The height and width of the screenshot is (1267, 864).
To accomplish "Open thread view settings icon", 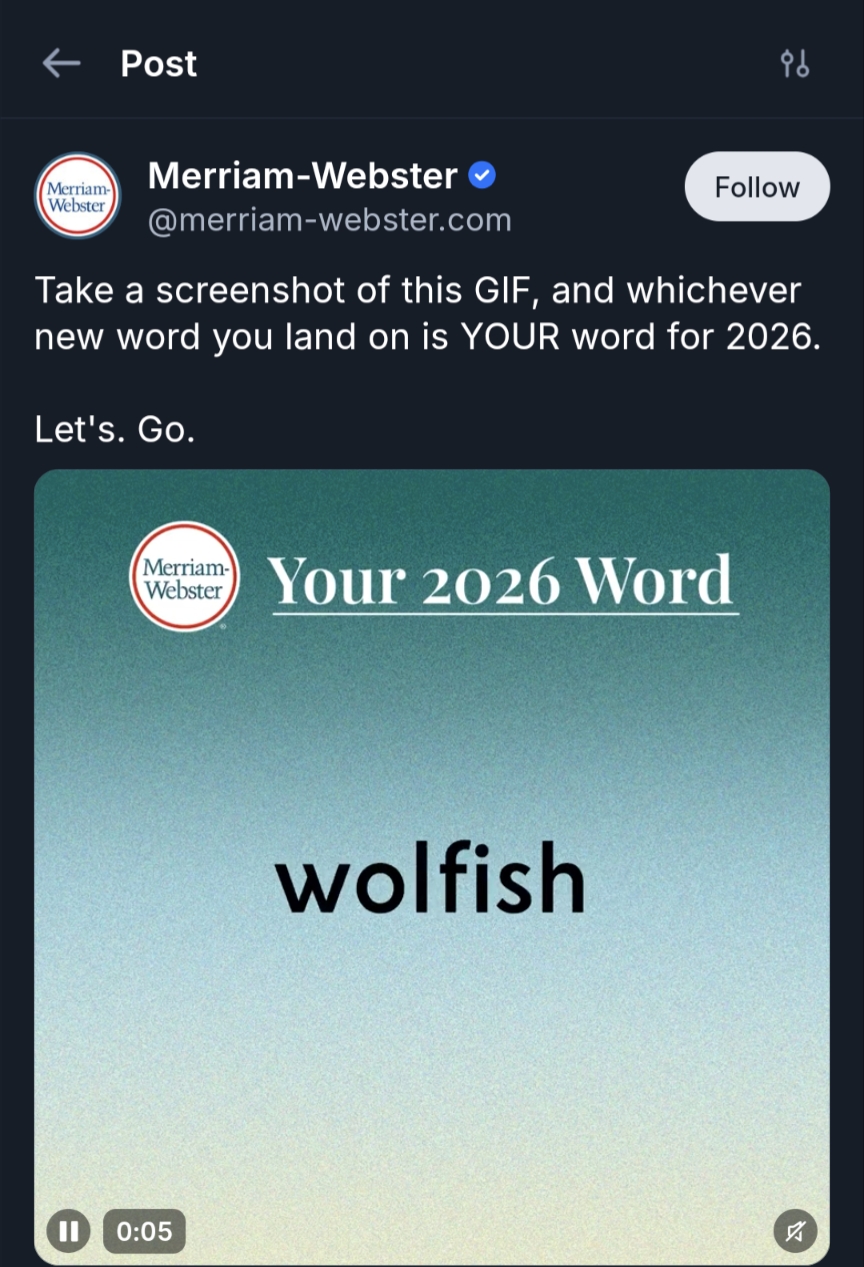I will (794, 64).
